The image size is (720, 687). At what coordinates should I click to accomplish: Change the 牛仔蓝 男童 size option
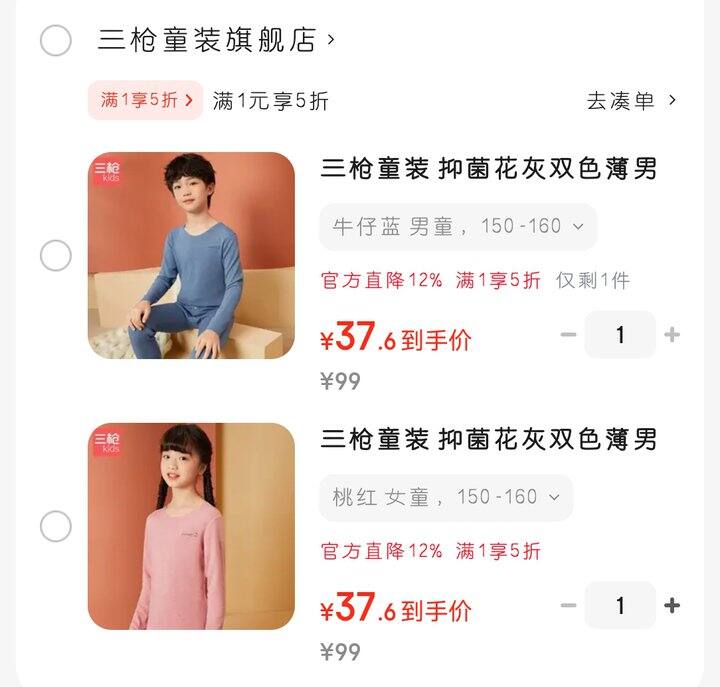coord(458,227)
